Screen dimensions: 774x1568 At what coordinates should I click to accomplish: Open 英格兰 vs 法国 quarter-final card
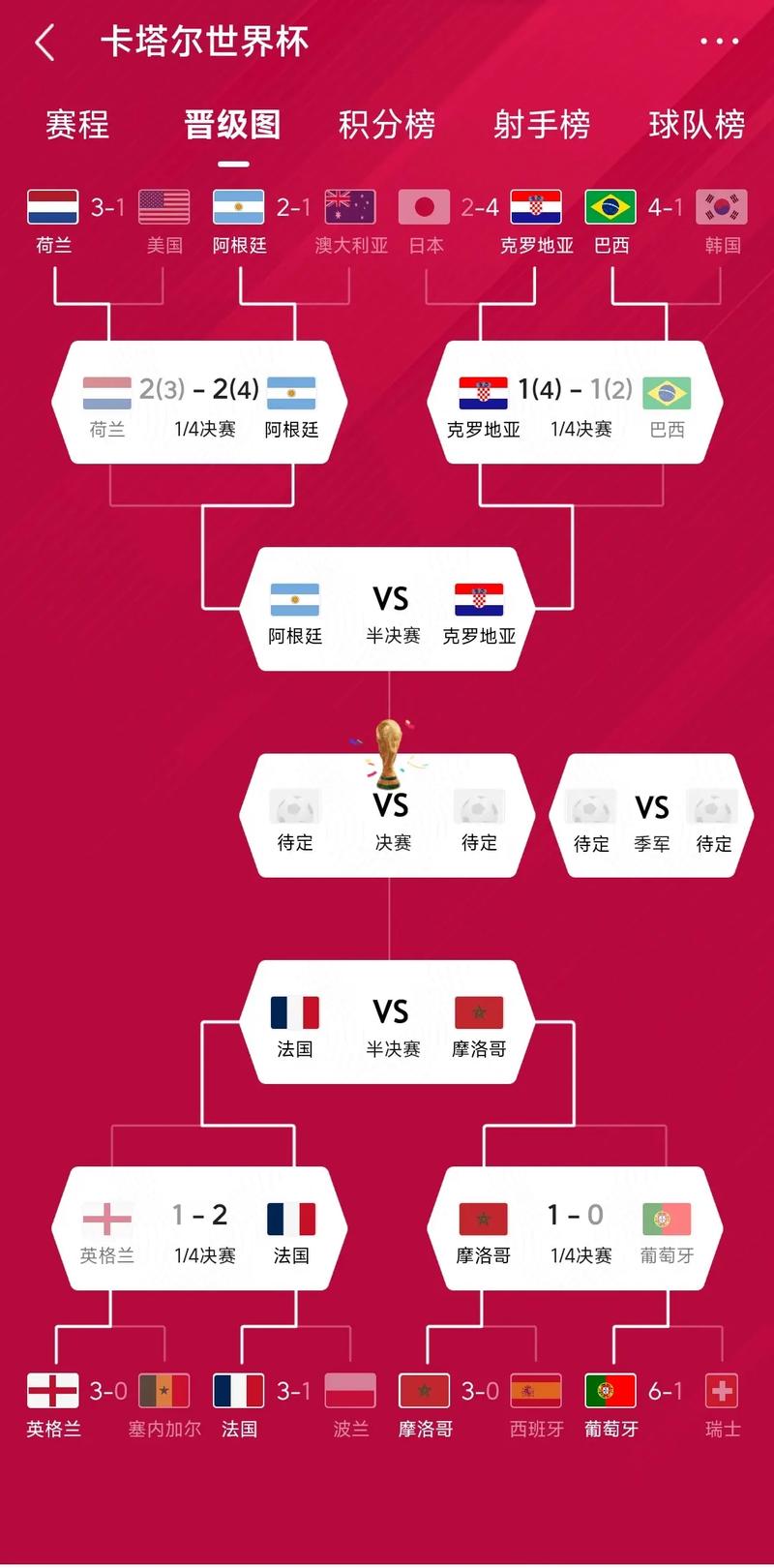tap(199, 1229)
